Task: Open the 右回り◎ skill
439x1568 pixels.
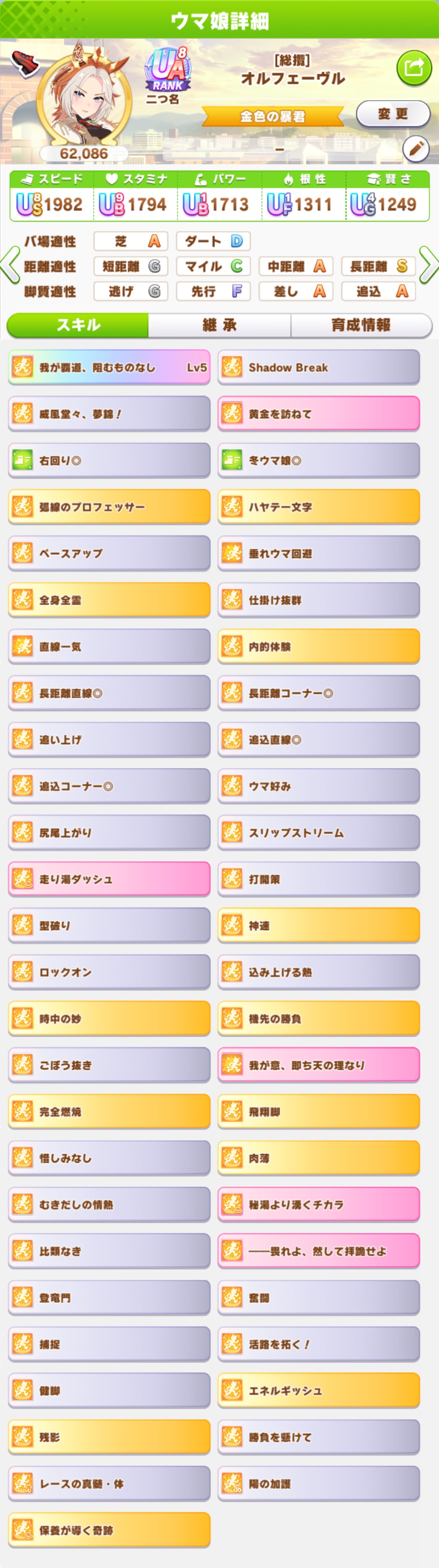Action: pos(110,460)
